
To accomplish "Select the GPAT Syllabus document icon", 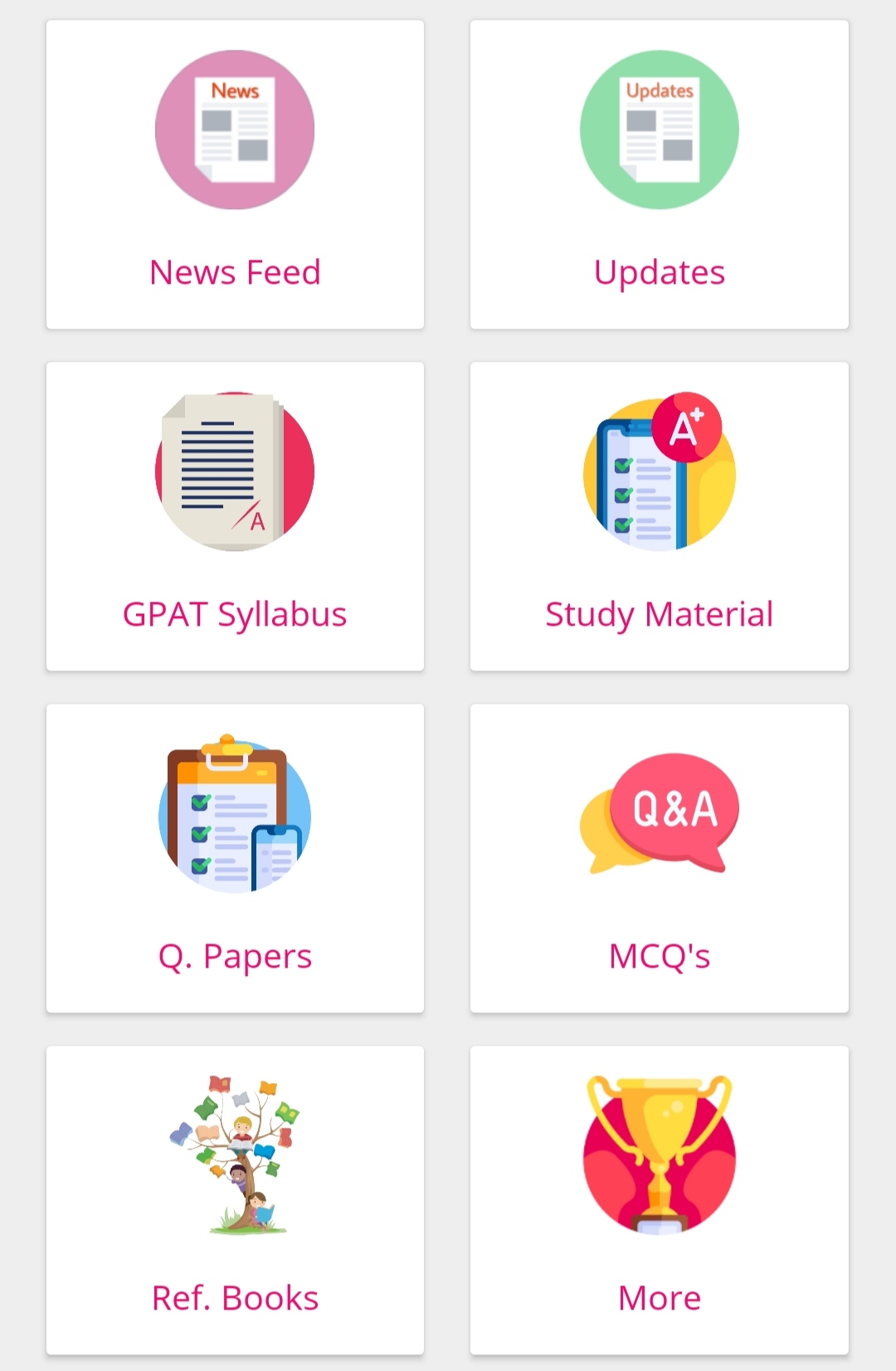I will point(235,471).
